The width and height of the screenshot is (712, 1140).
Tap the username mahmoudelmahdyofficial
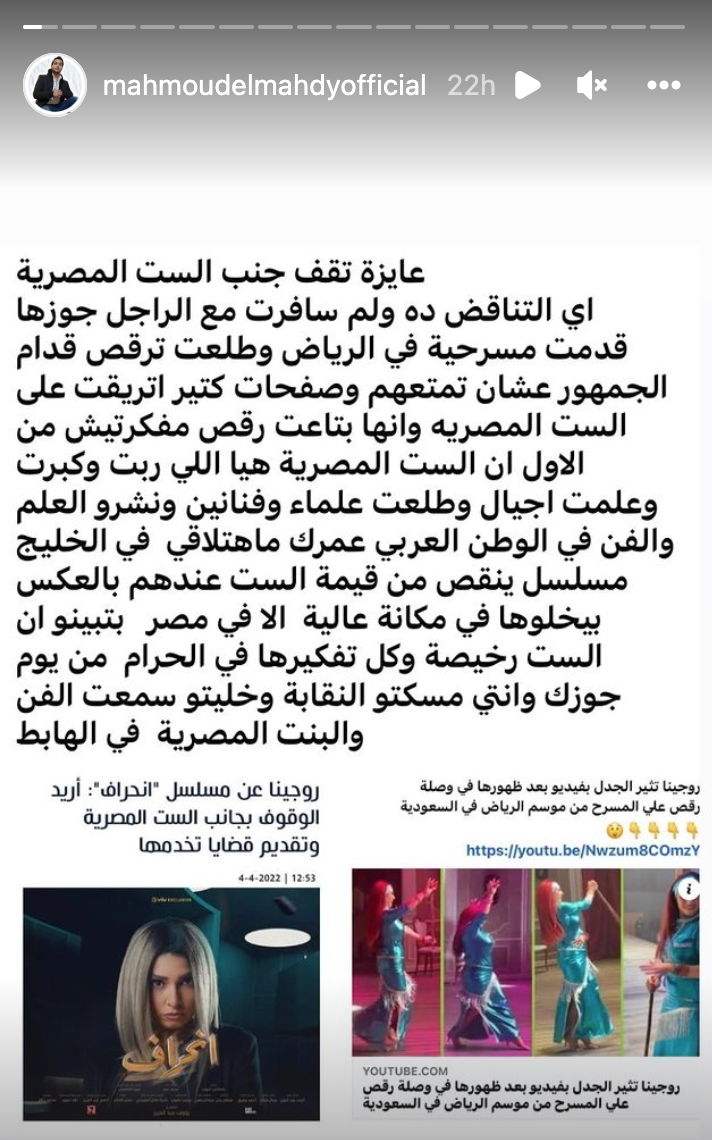click(x=264, y=86)
